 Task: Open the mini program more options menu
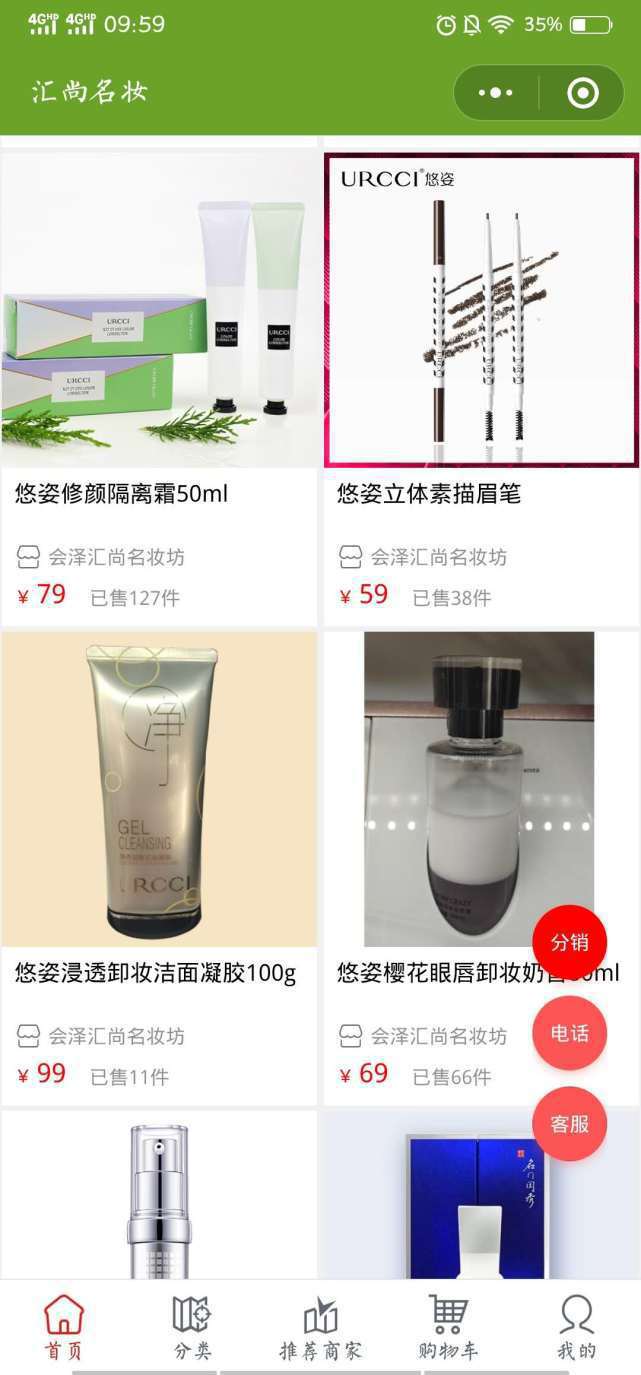pos(496,93)
